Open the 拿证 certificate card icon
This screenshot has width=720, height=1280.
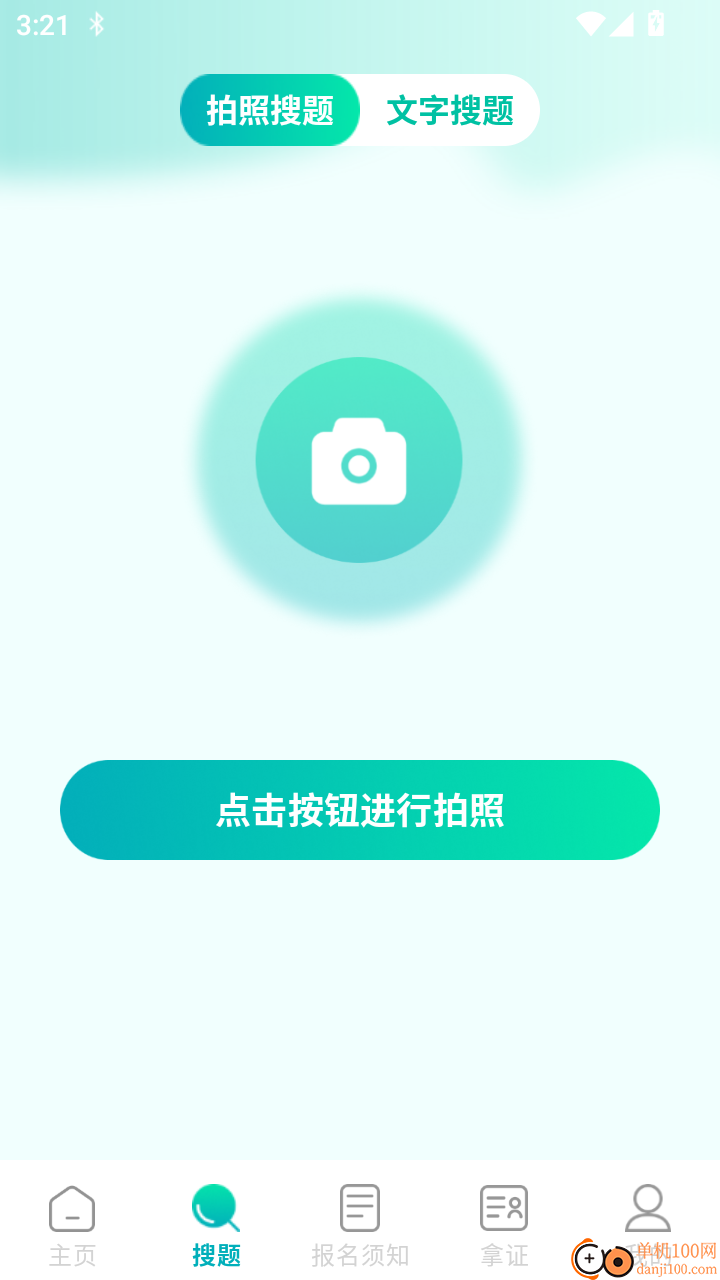[503, 1207]
